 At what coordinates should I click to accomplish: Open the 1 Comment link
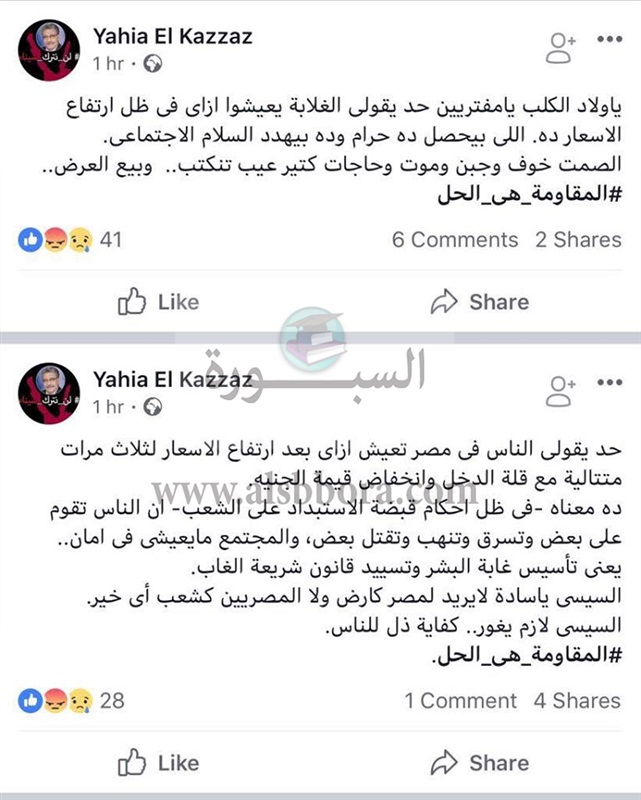(x=460, y=700)
